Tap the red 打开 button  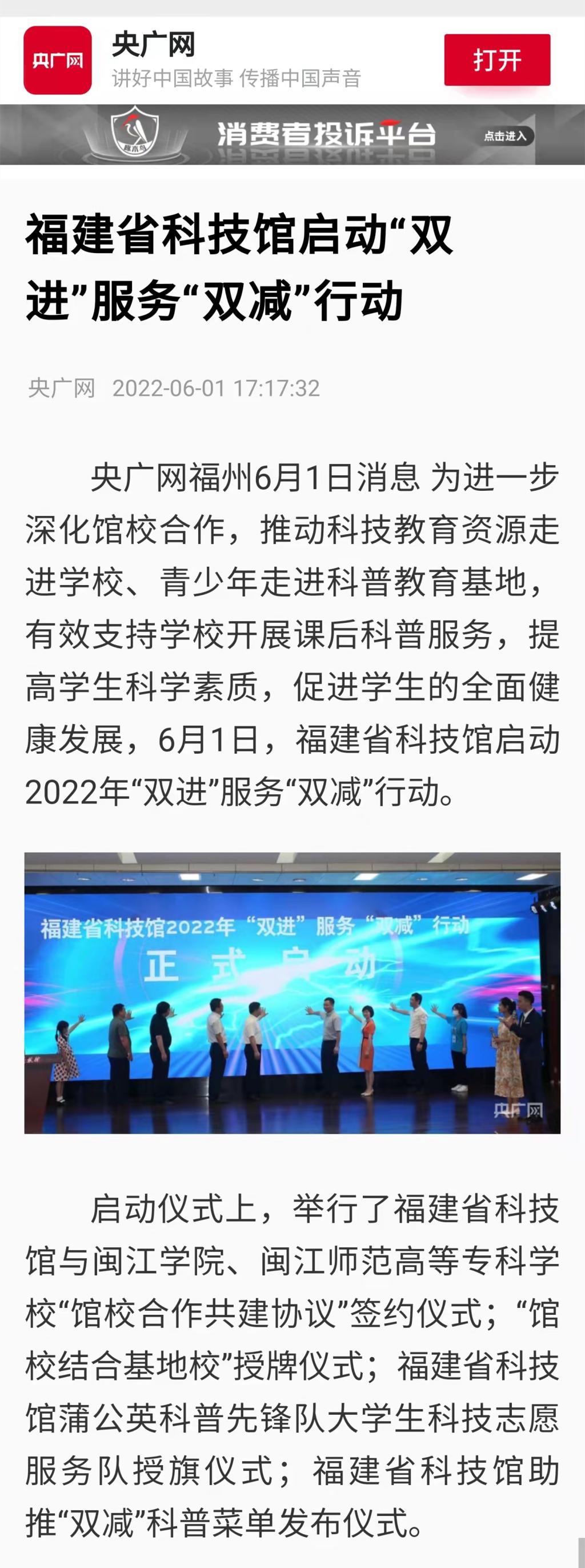coord(496,60)
